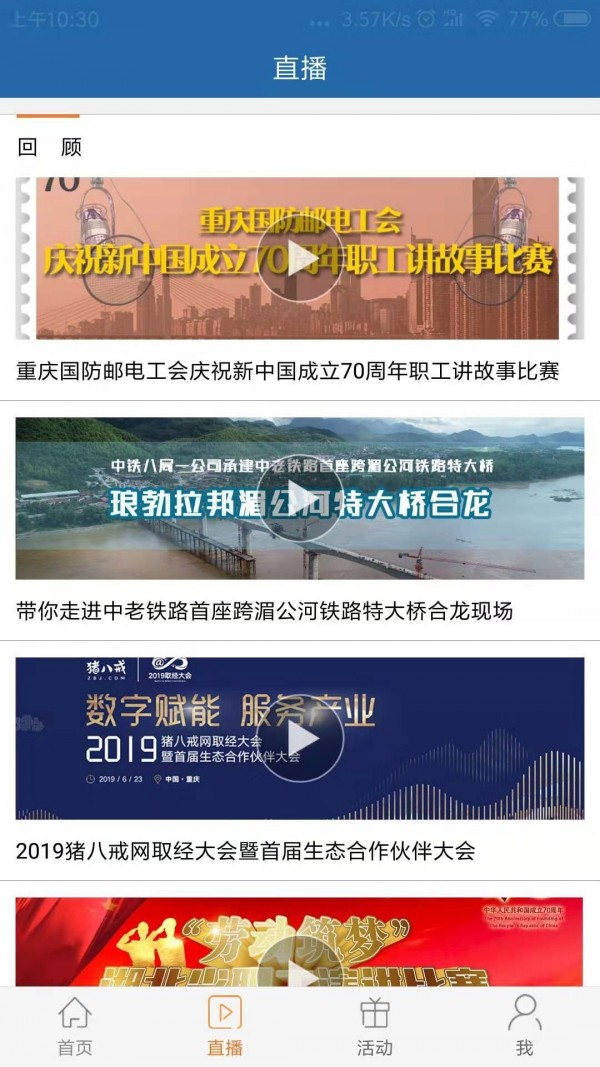Image resolution: width=600 pixels, height=1067 pixels.
Task: Play the 琅勃拉邦湄公河特大桥合龙 video
Action: (300, 499)
